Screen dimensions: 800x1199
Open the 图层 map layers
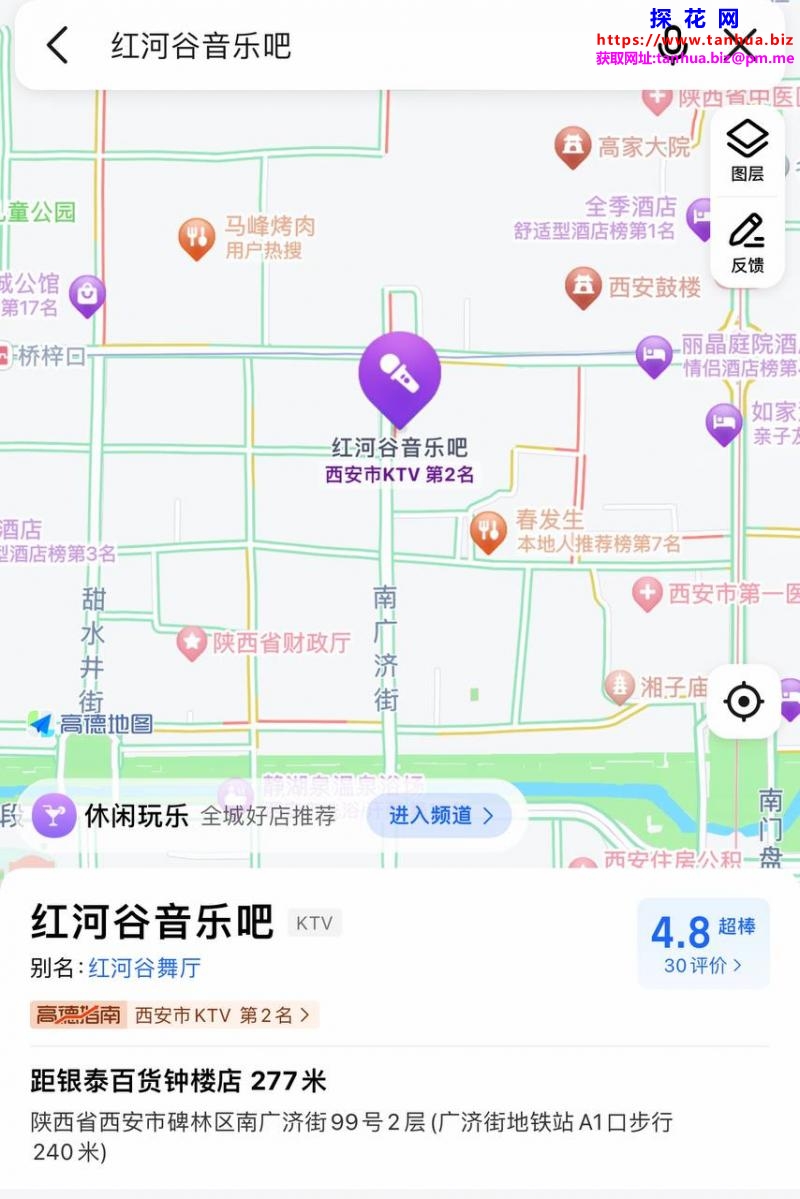747,150
